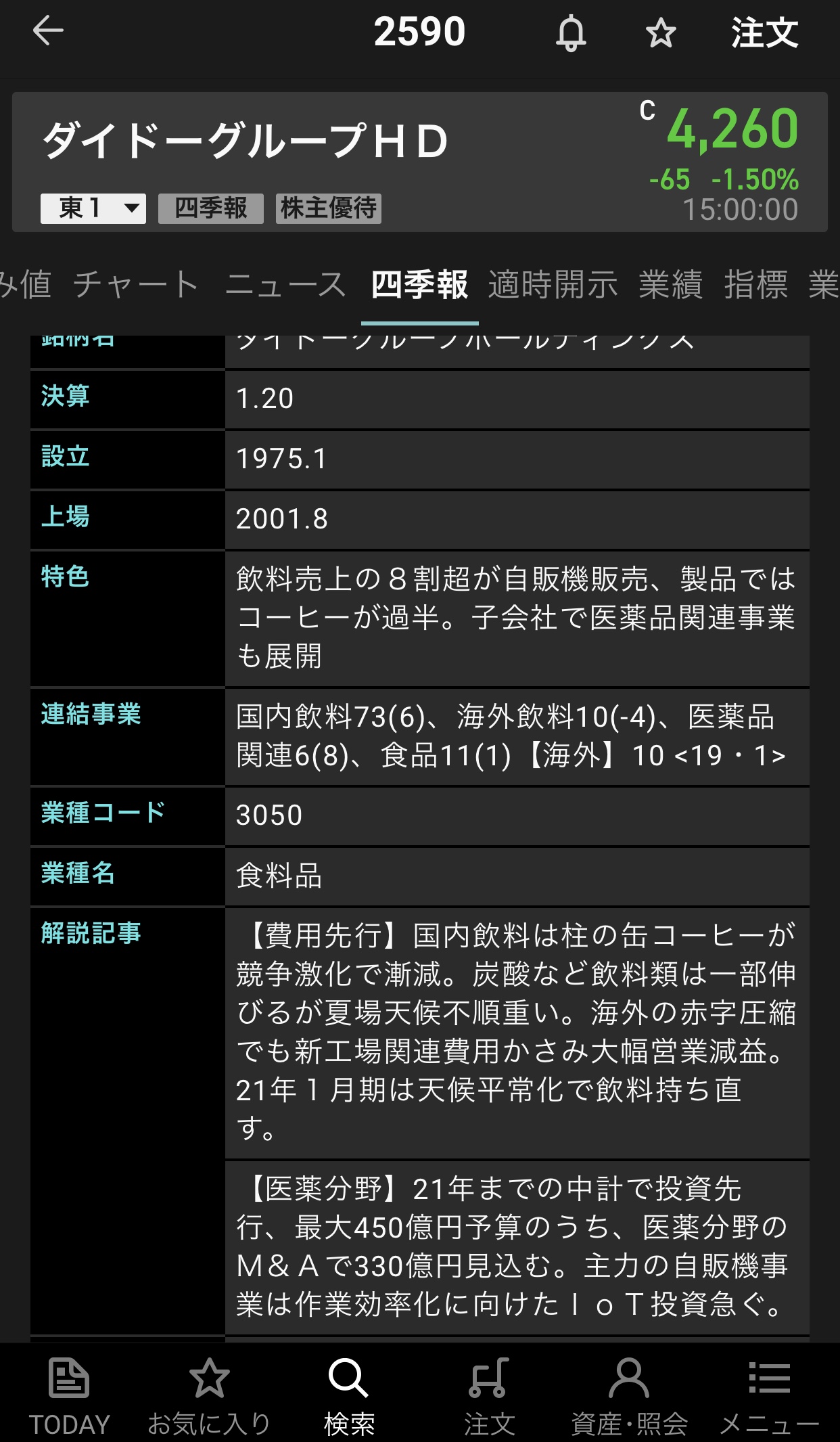Open 注文 in the bottom navigation
Screen dimensions: 840x1442
click(489, 1395)
